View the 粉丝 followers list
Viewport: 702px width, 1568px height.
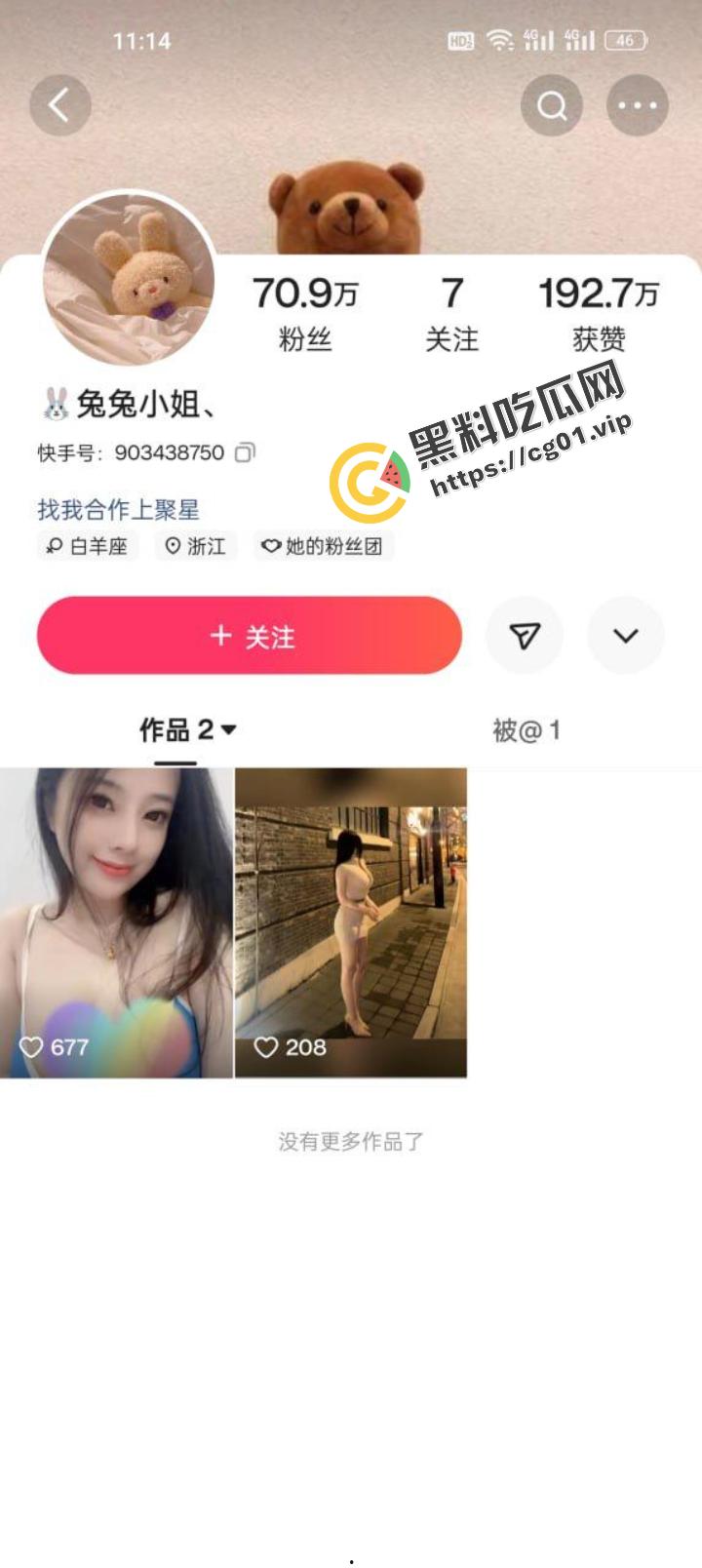[305, 313]
